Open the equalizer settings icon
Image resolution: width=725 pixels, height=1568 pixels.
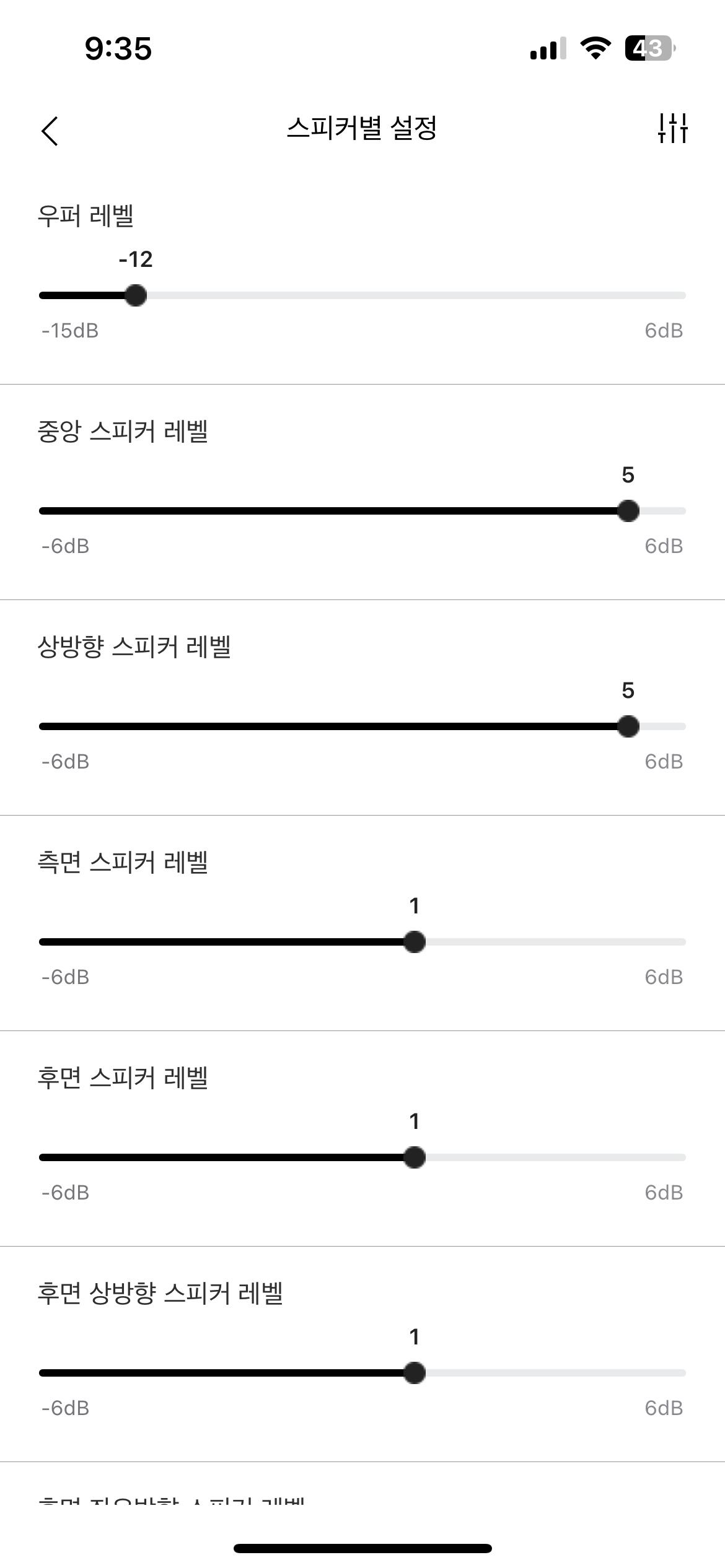pyautogui.click(x=672, y=128)
